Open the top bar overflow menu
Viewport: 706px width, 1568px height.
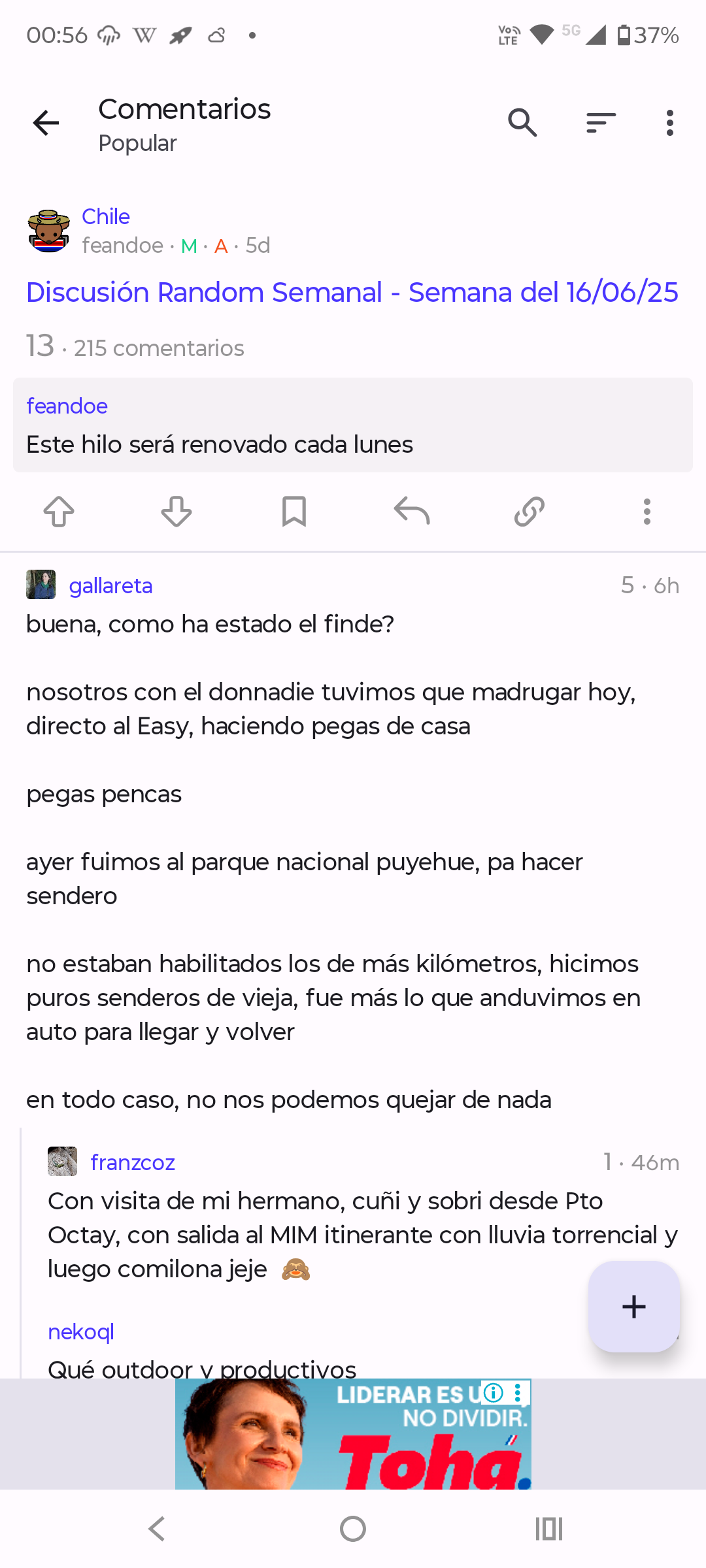tap(669, 123)
